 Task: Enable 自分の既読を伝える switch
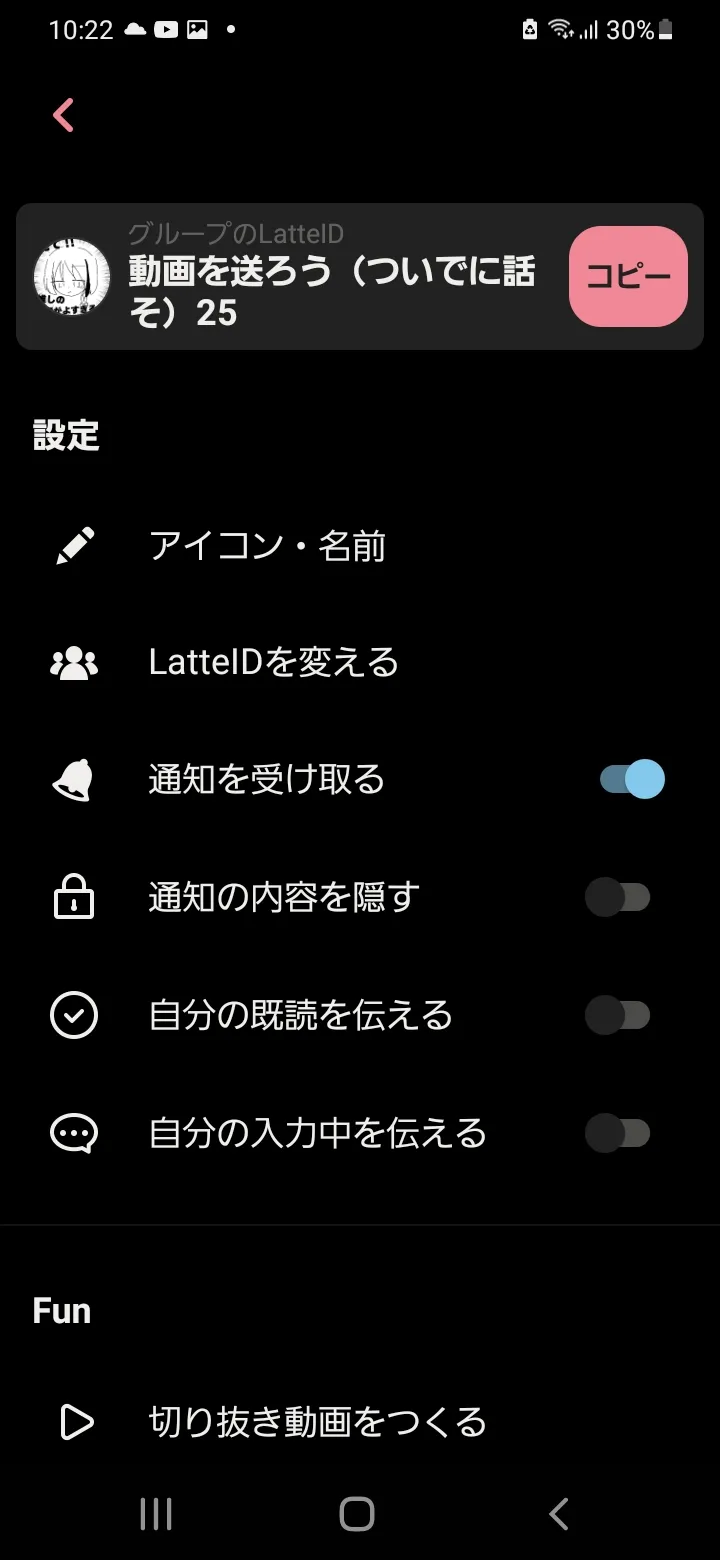coord(618,1016)
